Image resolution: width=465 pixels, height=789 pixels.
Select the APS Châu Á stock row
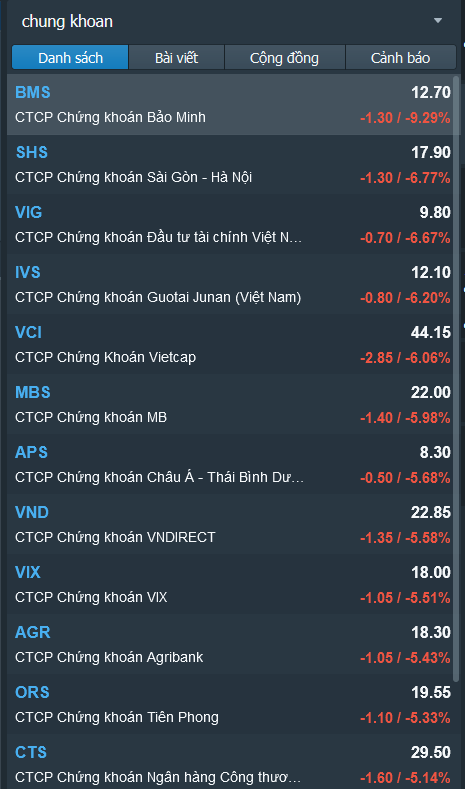pyautogui.click(x=230, y=464)
